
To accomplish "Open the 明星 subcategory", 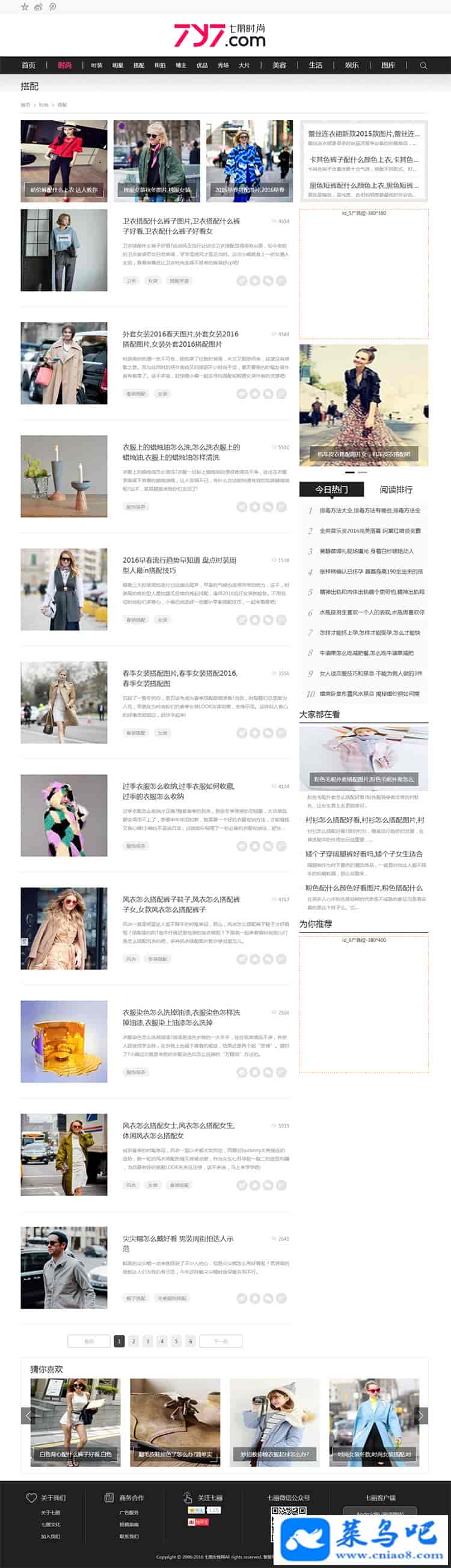I will [118, 65].
